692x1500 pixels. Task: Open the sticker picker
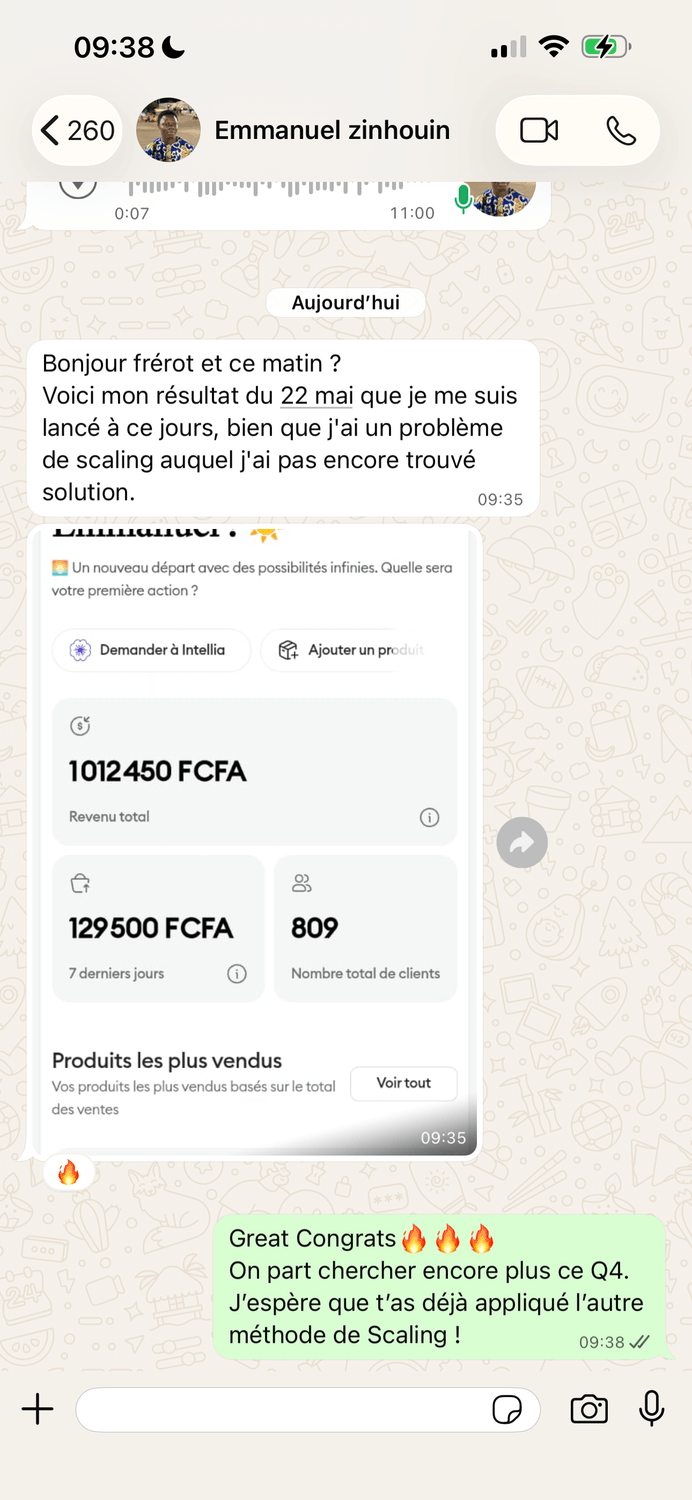507,1409
